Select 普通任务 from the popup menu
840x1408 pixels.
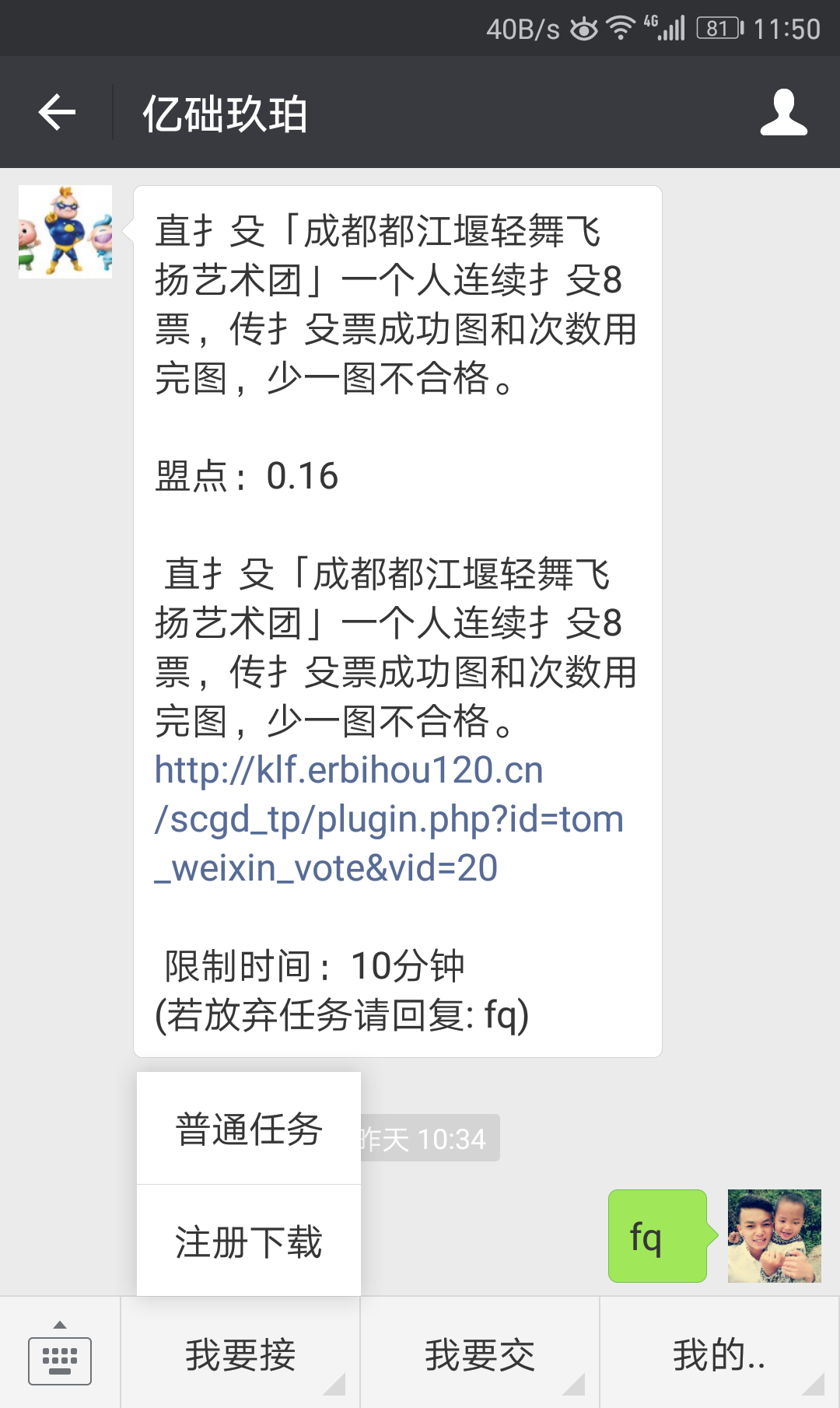point(249,1129)
